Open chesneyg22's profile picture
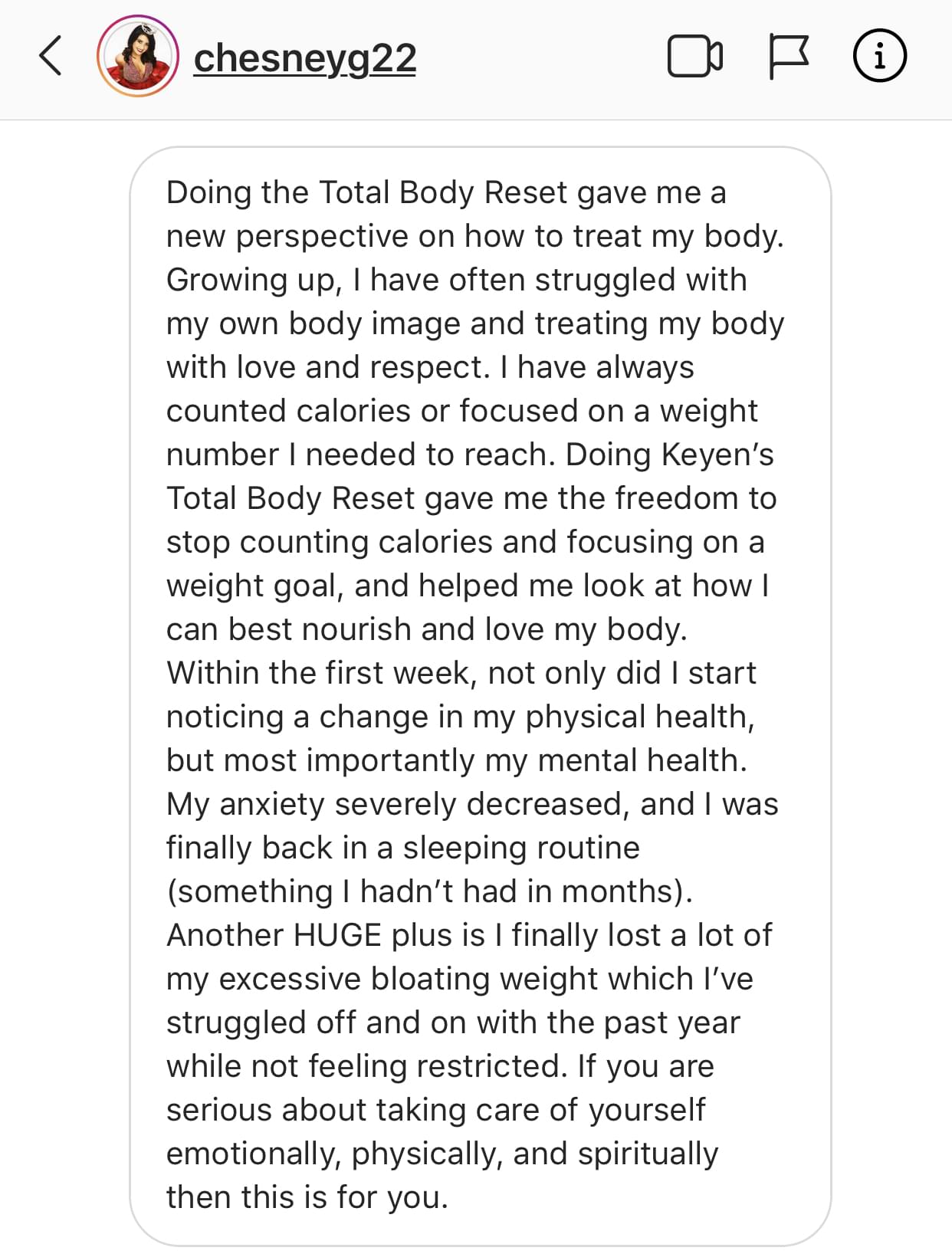 point(138,56)
